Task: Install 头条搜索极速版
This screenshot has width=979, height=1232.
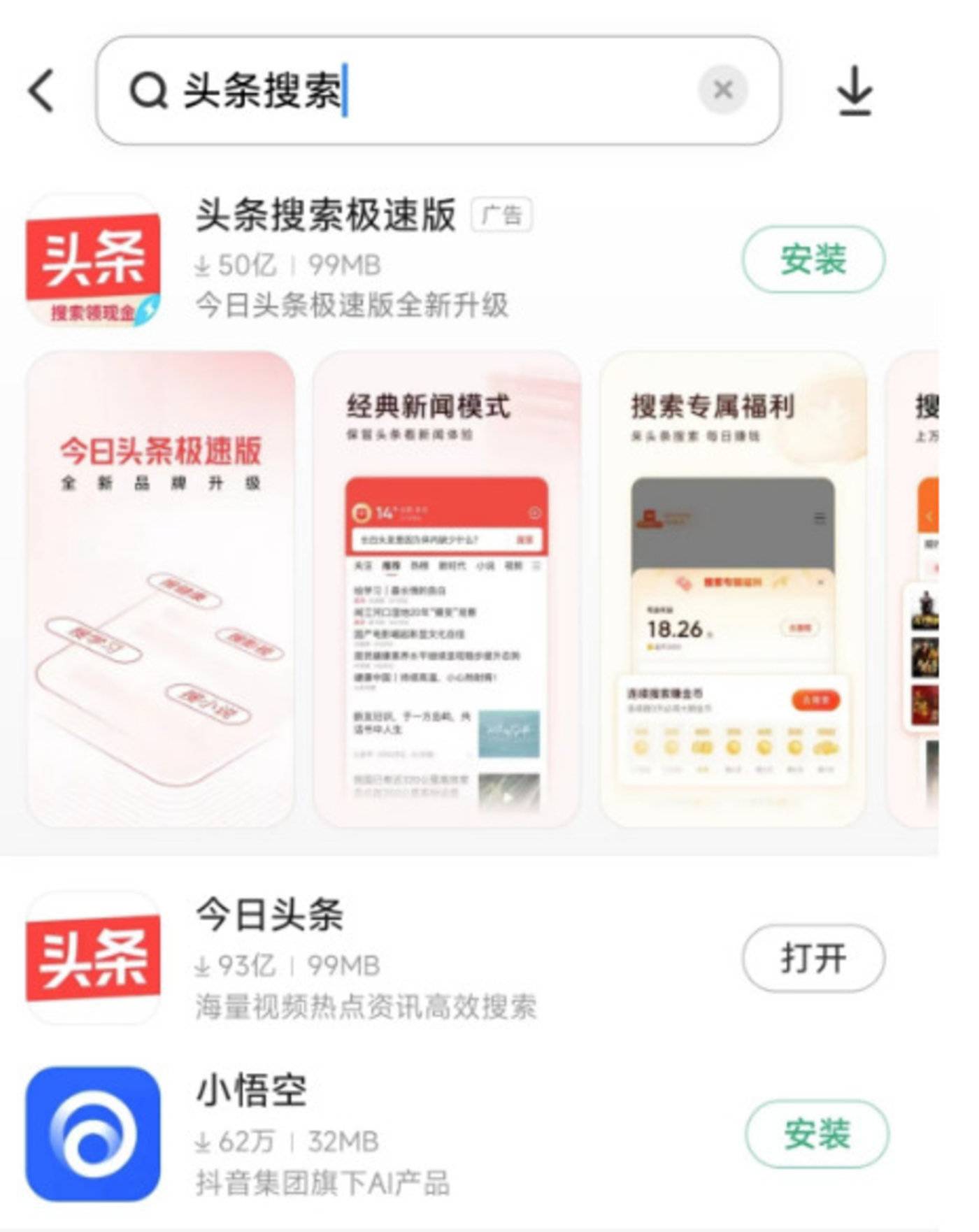Action: point(813,259)
